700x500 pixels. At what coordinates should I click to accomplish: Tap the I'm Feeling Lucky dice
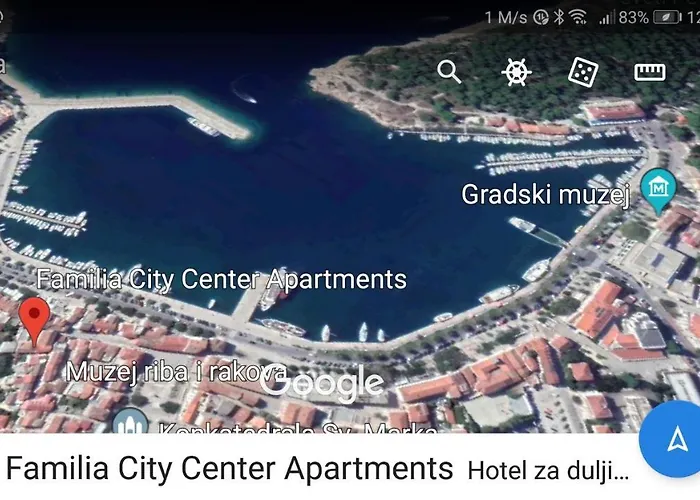(x=583, y=72)
